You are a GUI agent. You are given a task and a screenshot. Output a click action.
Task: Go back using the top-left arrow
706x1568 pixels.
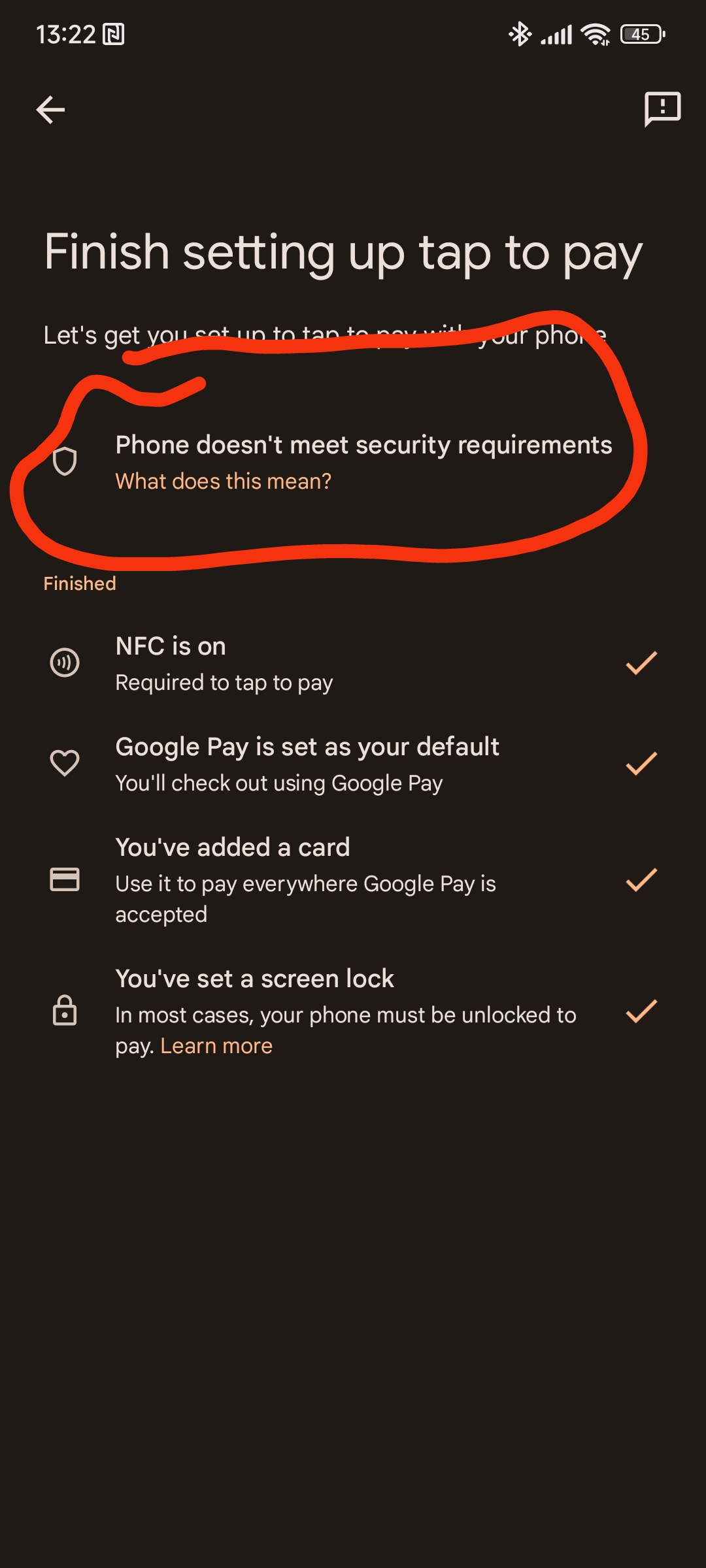click(50, 110)
